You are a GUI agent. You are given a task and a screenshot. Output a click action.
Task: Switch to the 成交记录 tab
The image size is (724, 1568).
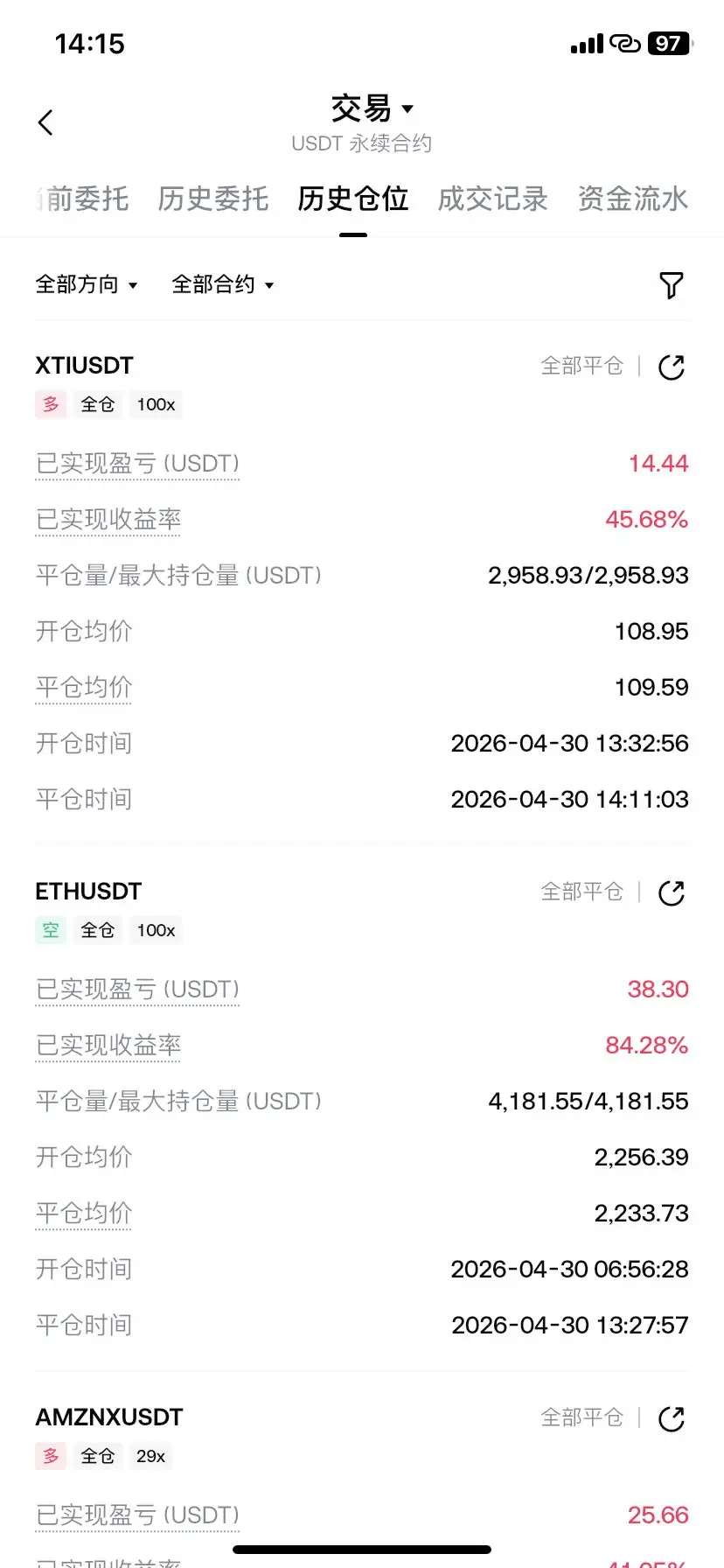coord(492,199)
